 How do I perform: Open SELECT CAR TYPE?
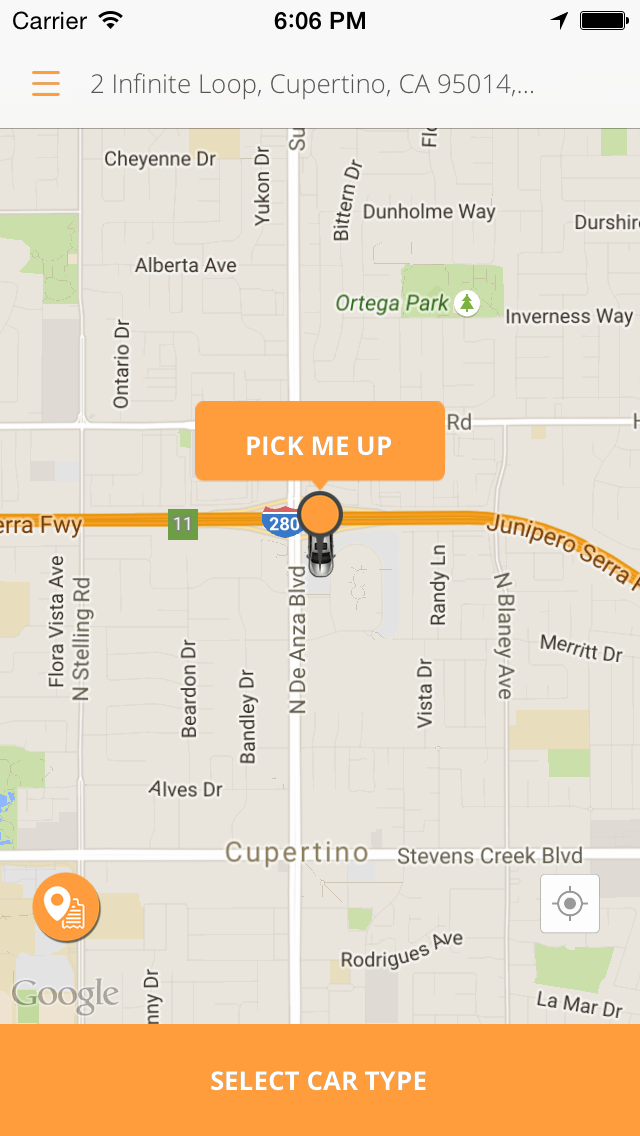[320, 1080]
